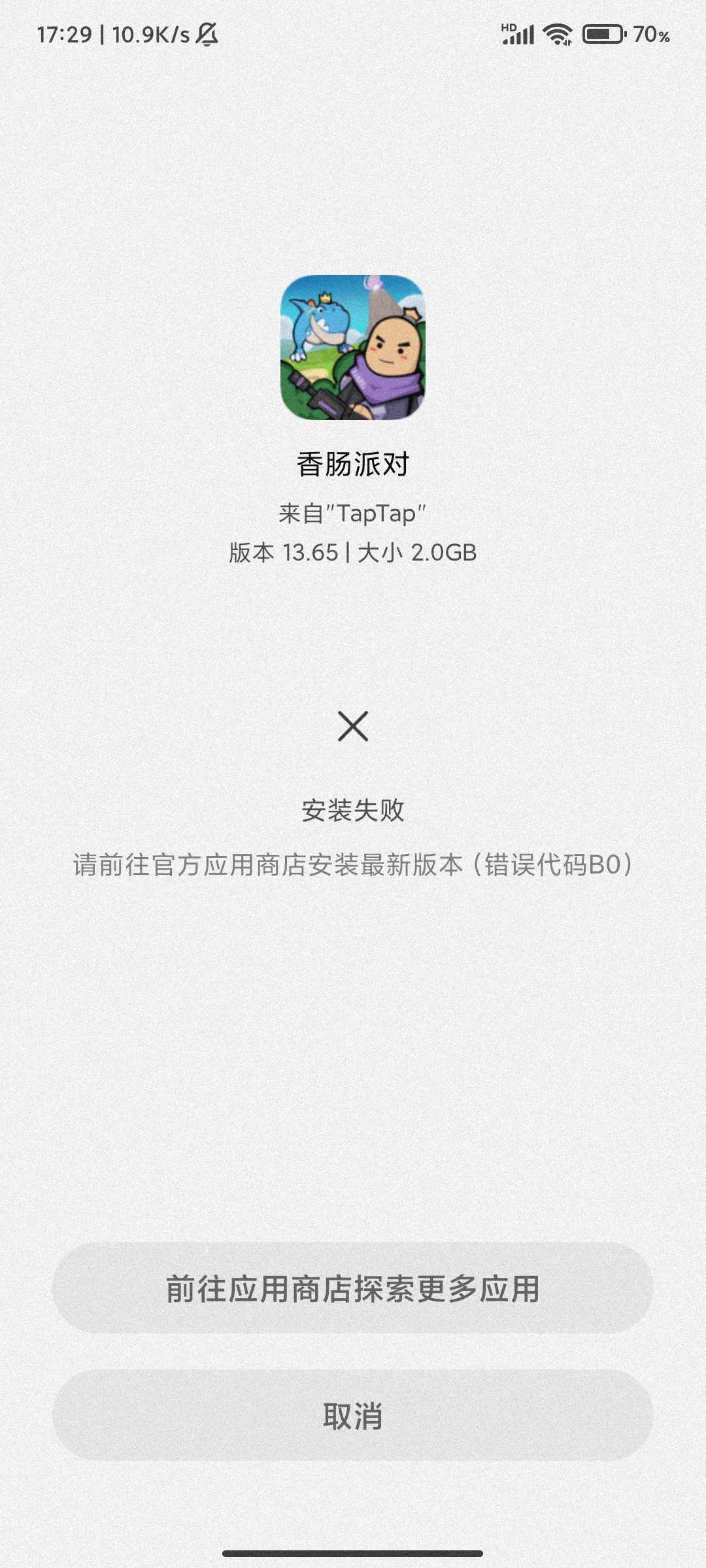Tap 前往应用商店探索更多应用 button
706x1568 pixels.
pos(353,1288)
